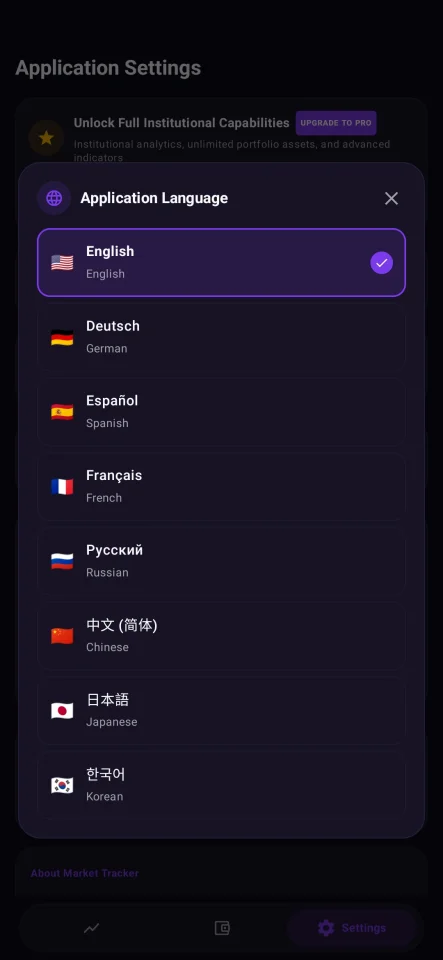The image size is (443, 960).
Task: Set the language to Русский
Action: [x=222, y=561]
